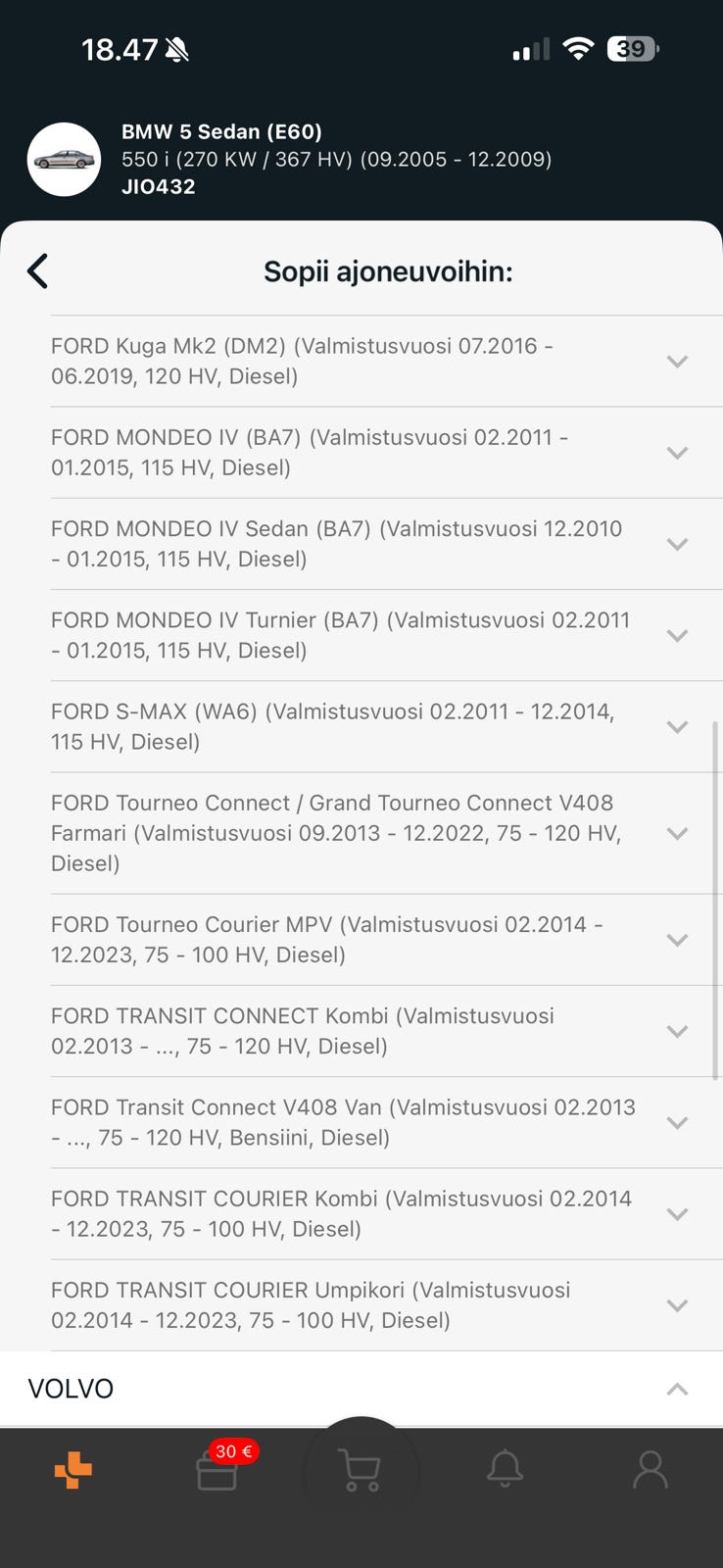The image size is (723, 1568).
Task: Open the shopping cart
Action: click(361, 1470)
